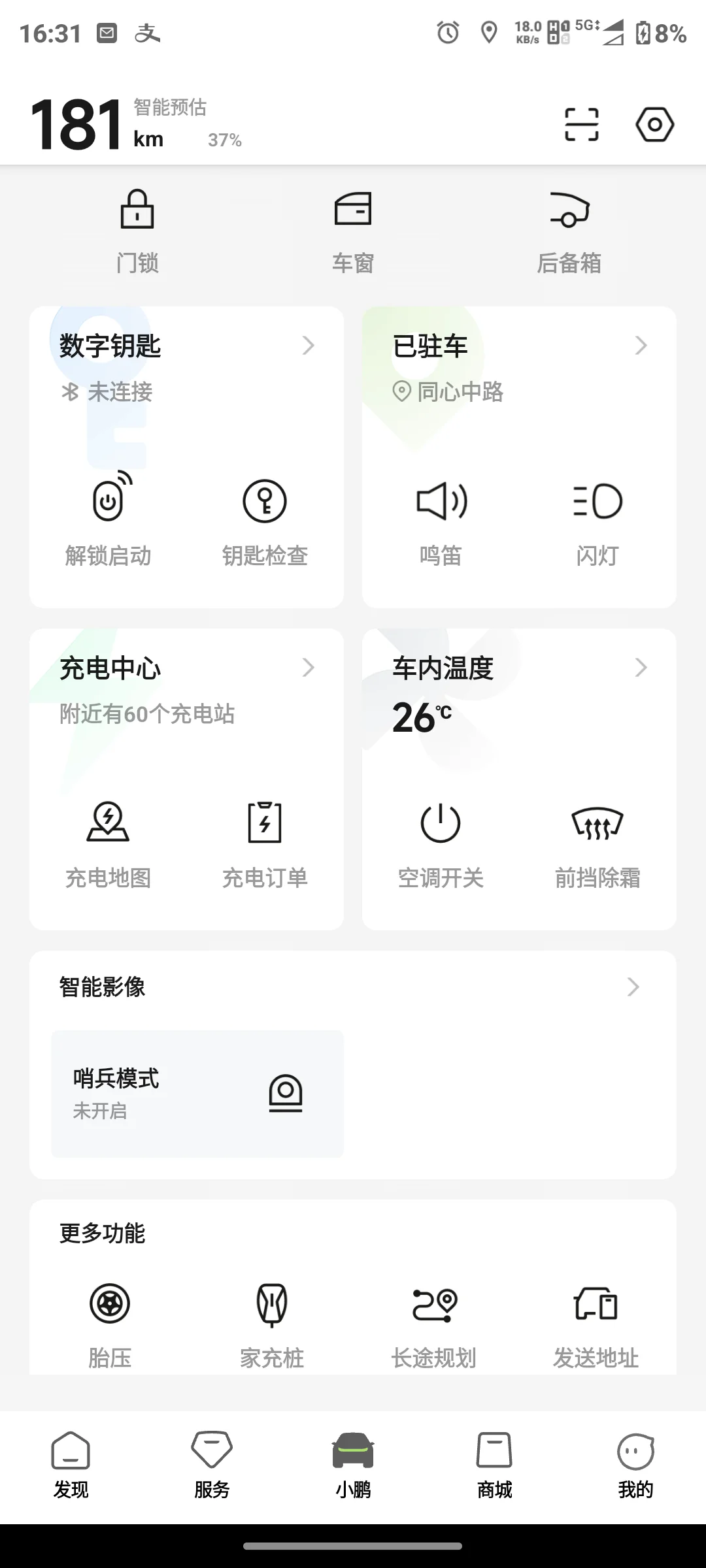This screenshot has width=706, height=1568.
Task: Toggle the 空调开关 air conditioner
Action: (441, 843)
